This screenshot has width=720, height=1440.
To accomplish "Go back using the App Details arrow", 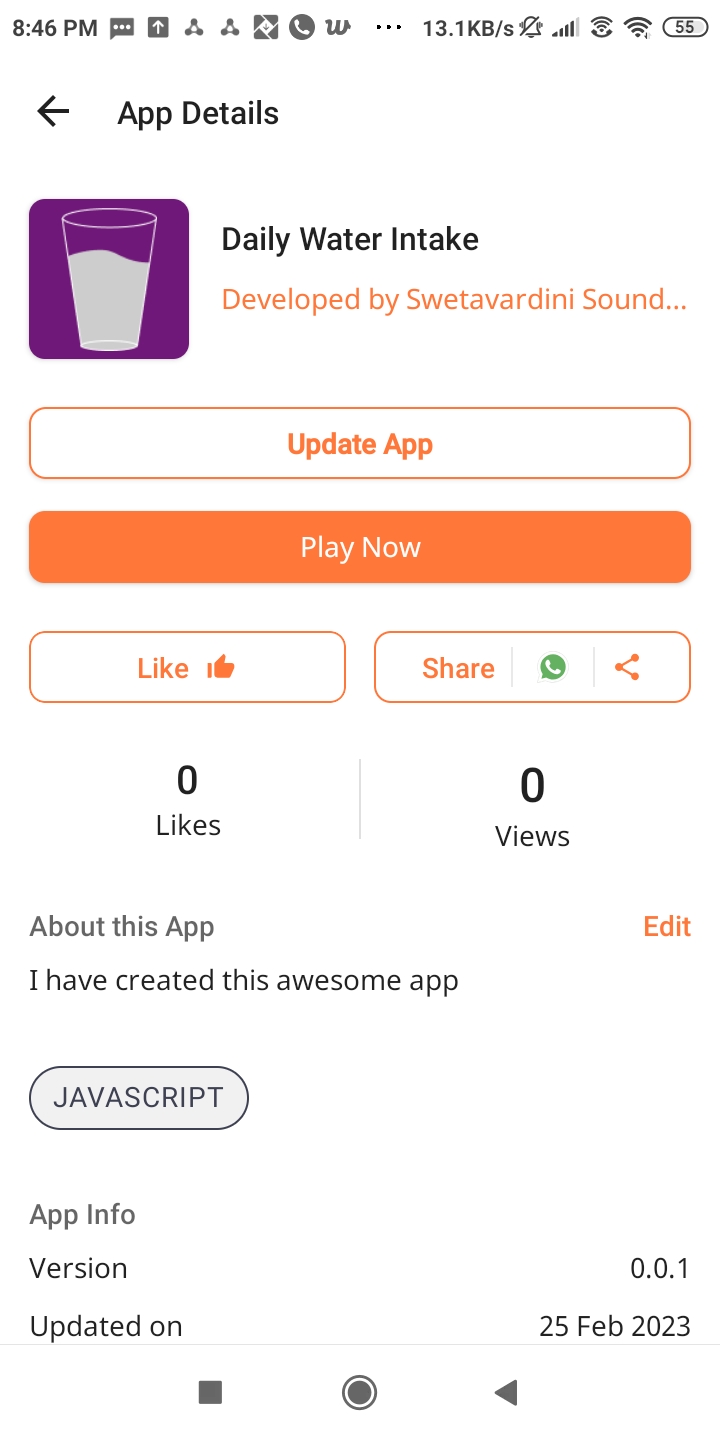I will (x=53, y=112).
